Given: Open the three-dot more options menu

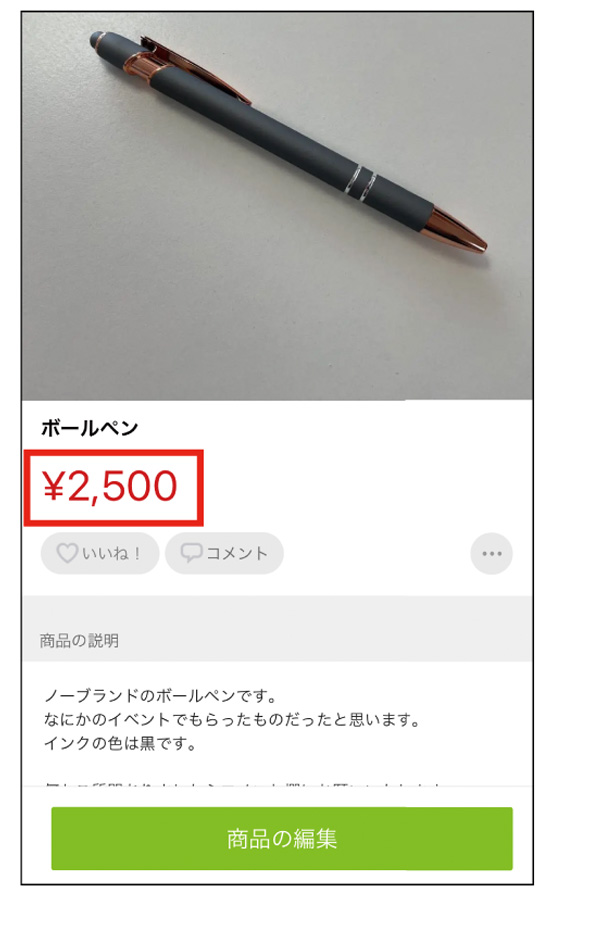Looking at the screenshot, I should point(491,553).
